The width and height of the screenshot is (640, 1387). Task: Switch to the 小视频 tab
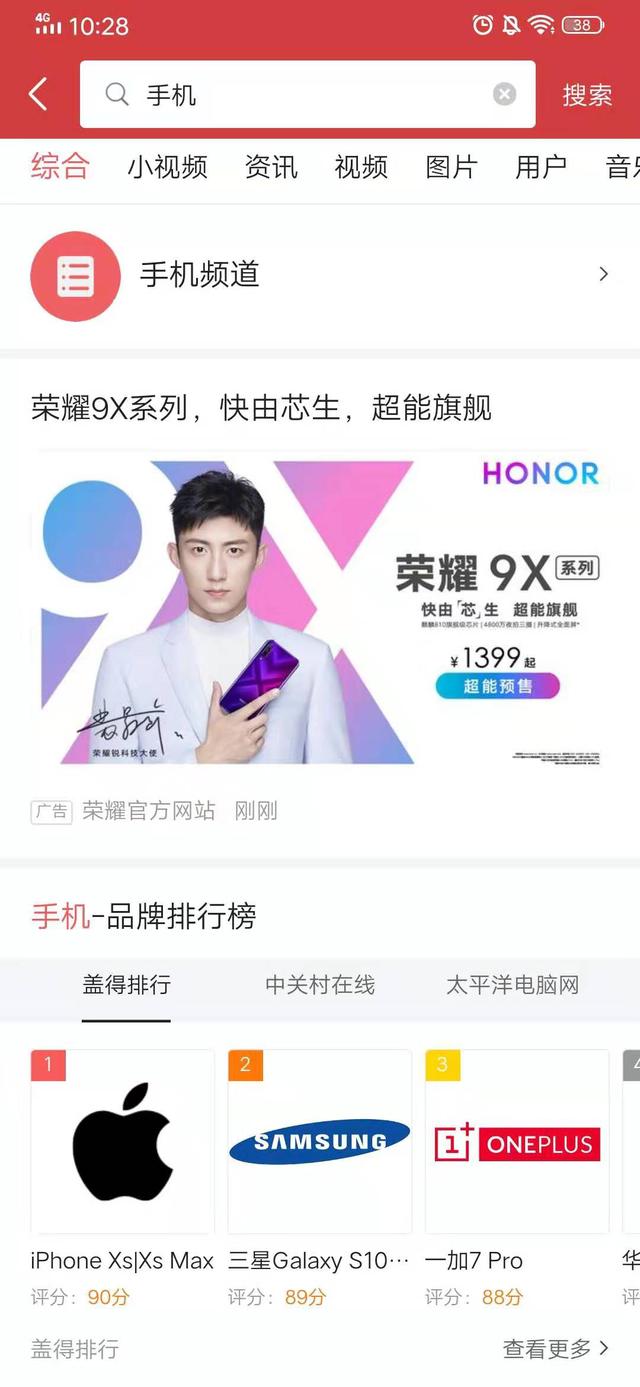pos(167,167)
